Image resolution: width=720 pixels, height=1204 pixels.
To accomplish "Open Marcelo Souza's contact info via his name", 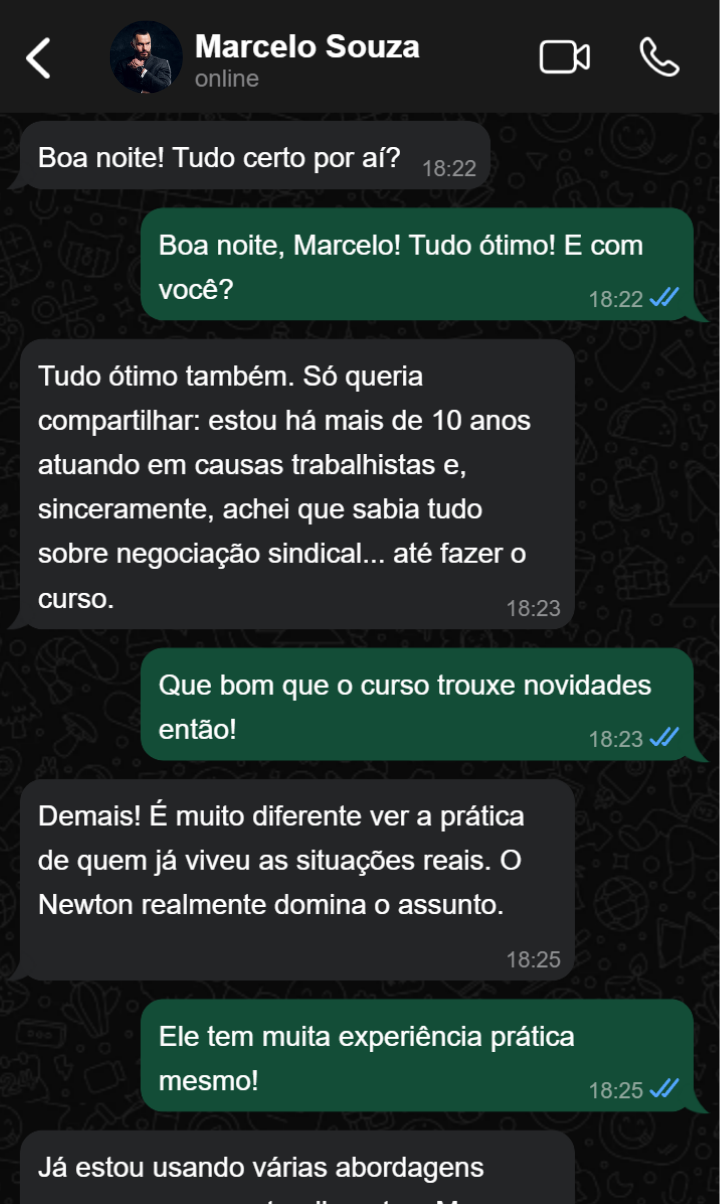I will tap(307, 45).
